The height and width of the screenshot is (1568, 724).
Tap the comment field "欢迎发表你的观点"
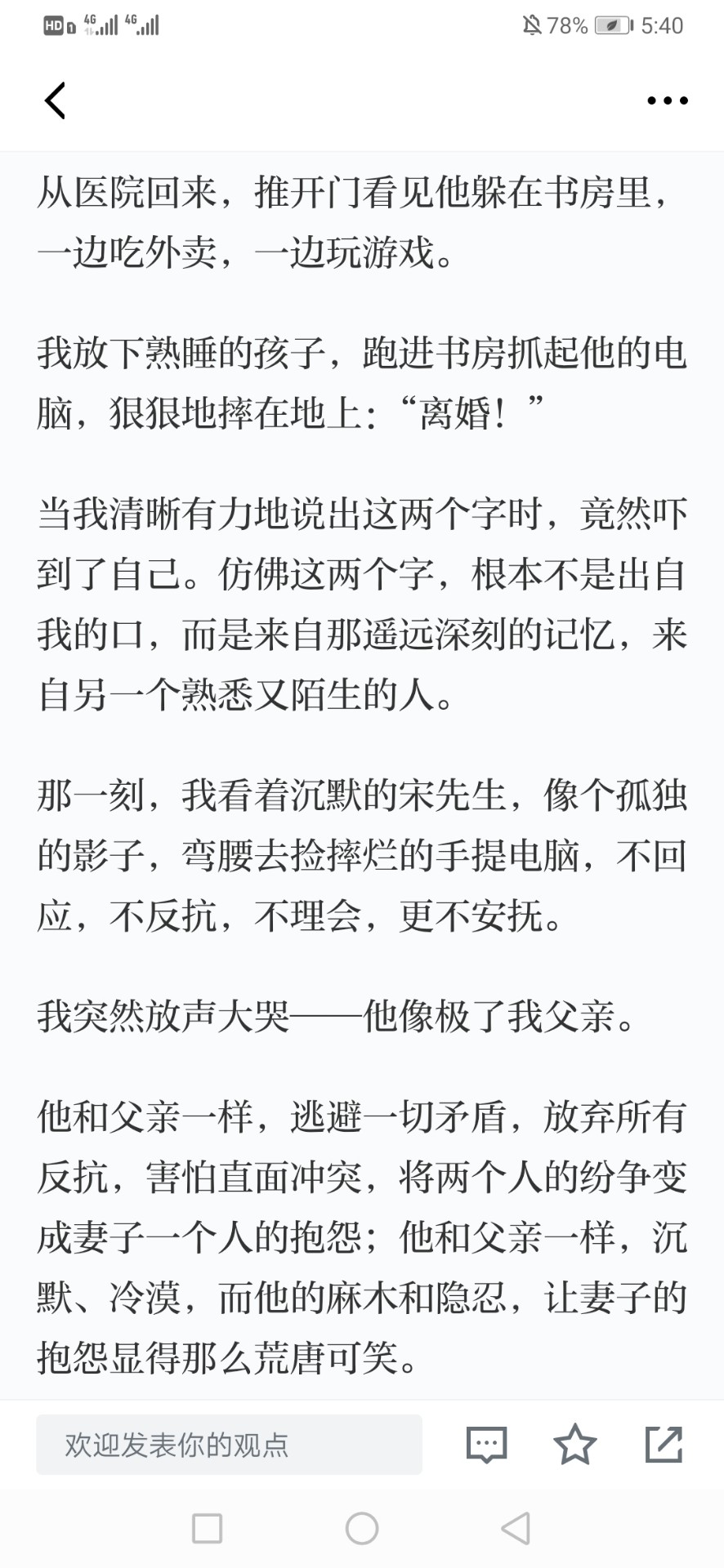[x=229, y=1445]
